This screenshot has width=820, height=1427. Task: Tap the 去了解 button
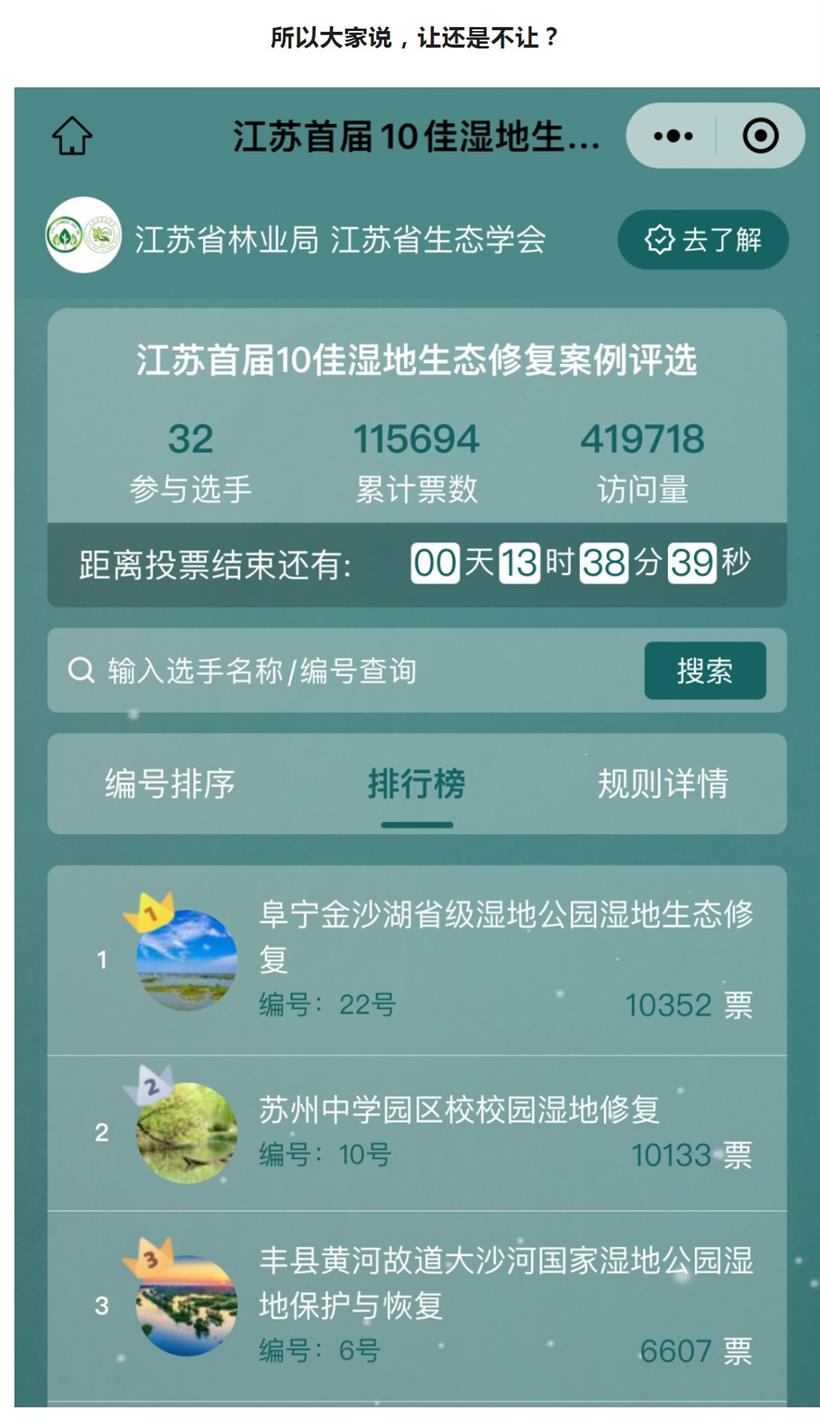(x=703, y=240)
